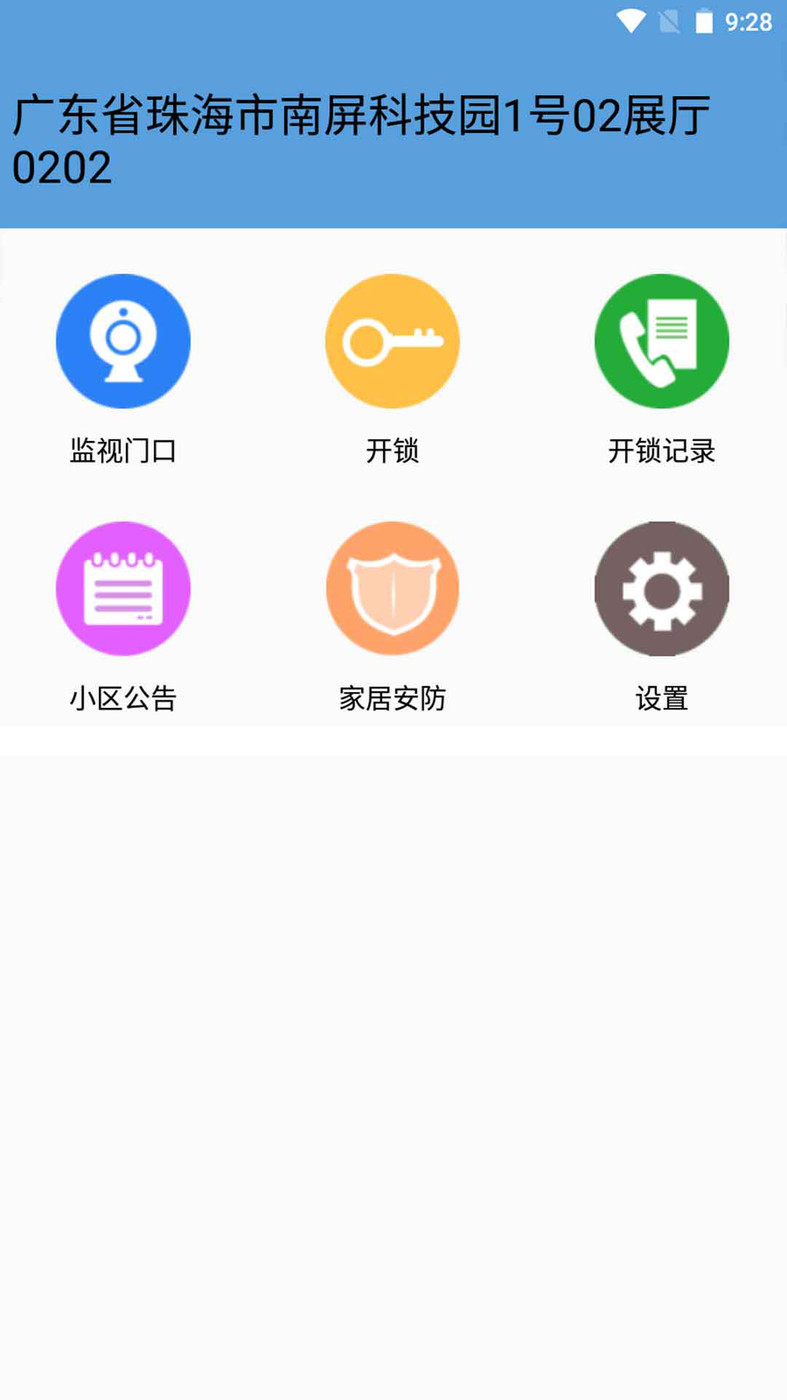The height and width of the screenshot is (1400, 787).
Task: Open 设置 by tapping the gear icon
Action: pyautogui.click(x=661, y=588)
